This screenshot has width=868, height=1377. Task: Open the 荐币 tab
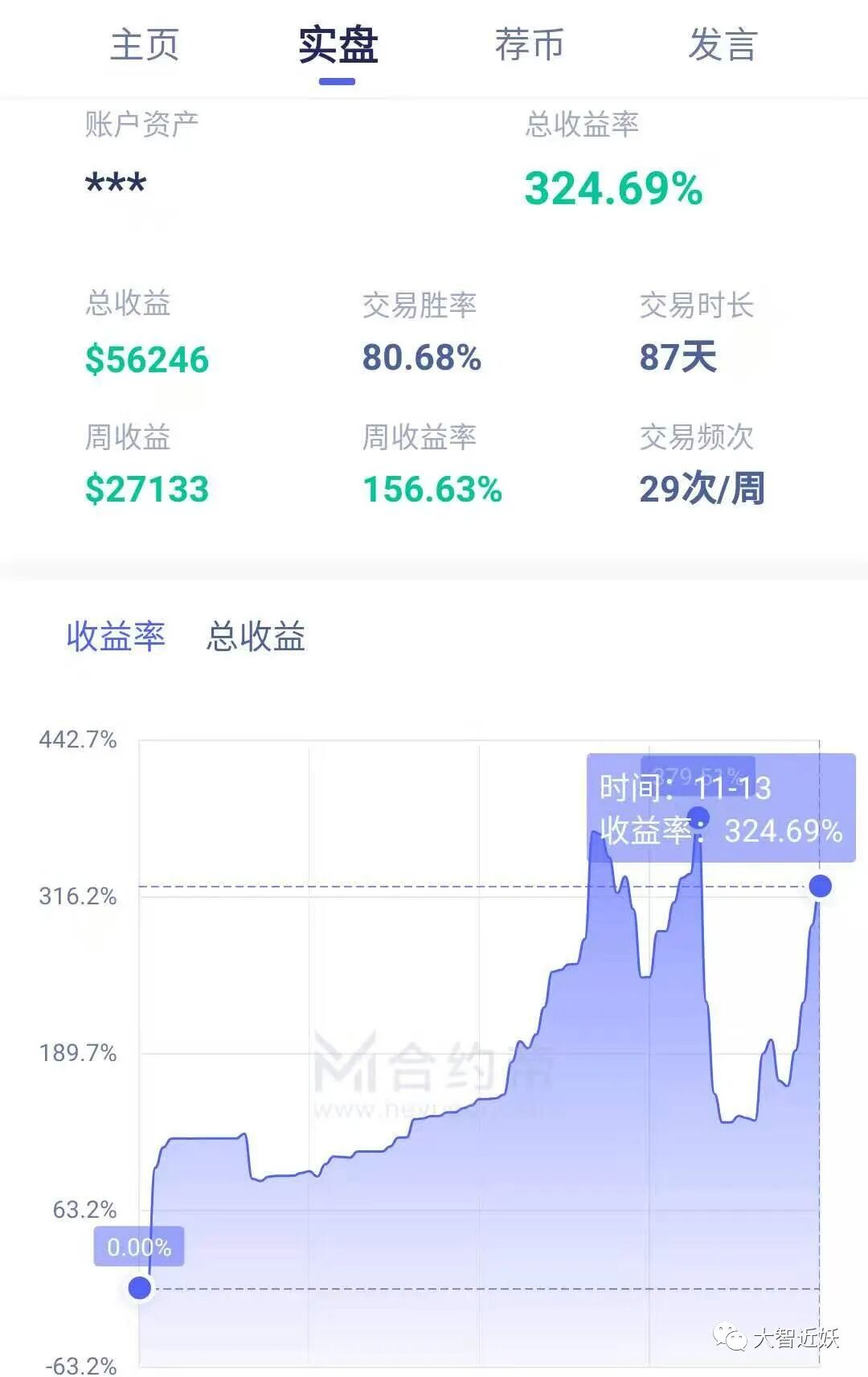point(530,45)
